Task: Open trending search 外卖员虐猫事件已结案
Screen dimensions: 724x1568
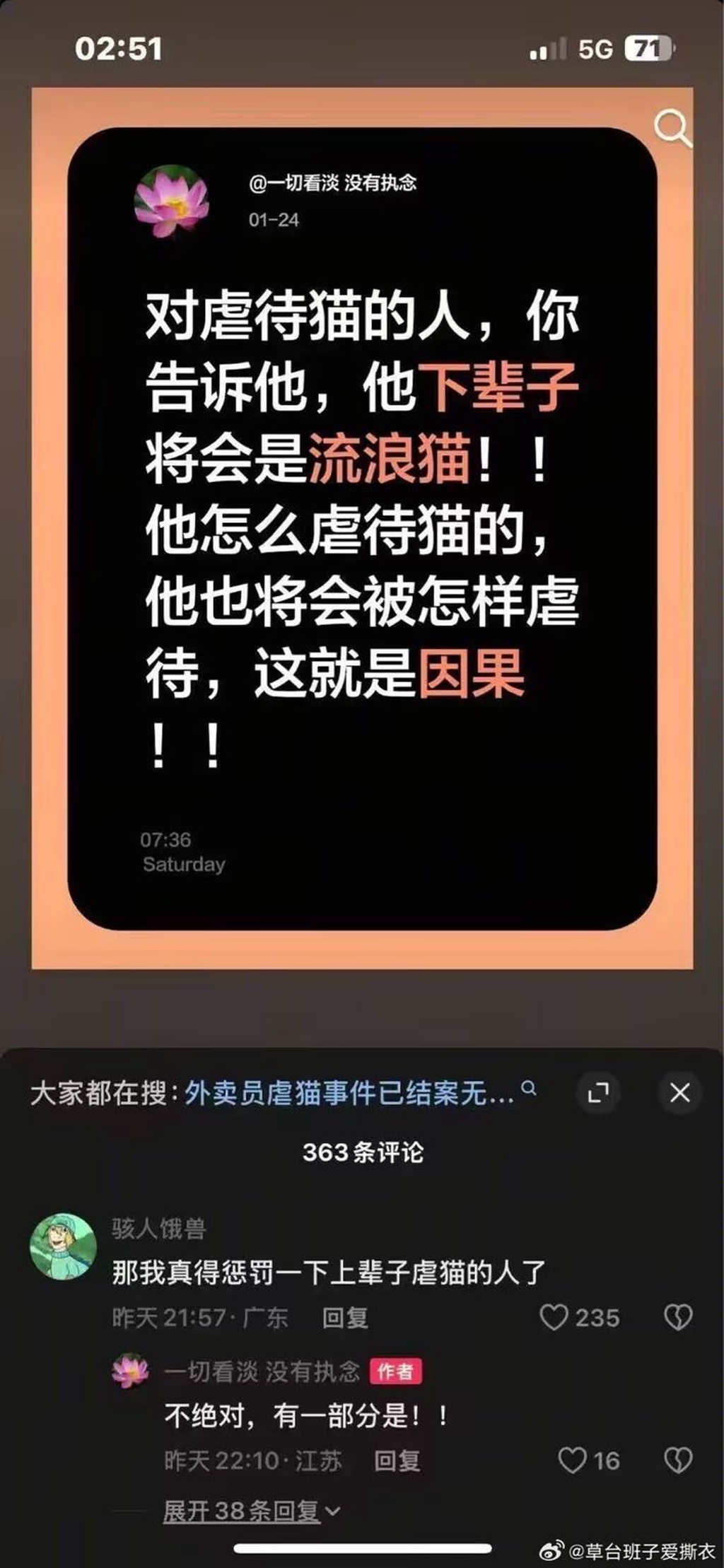Action: [x=349, y=1093]
